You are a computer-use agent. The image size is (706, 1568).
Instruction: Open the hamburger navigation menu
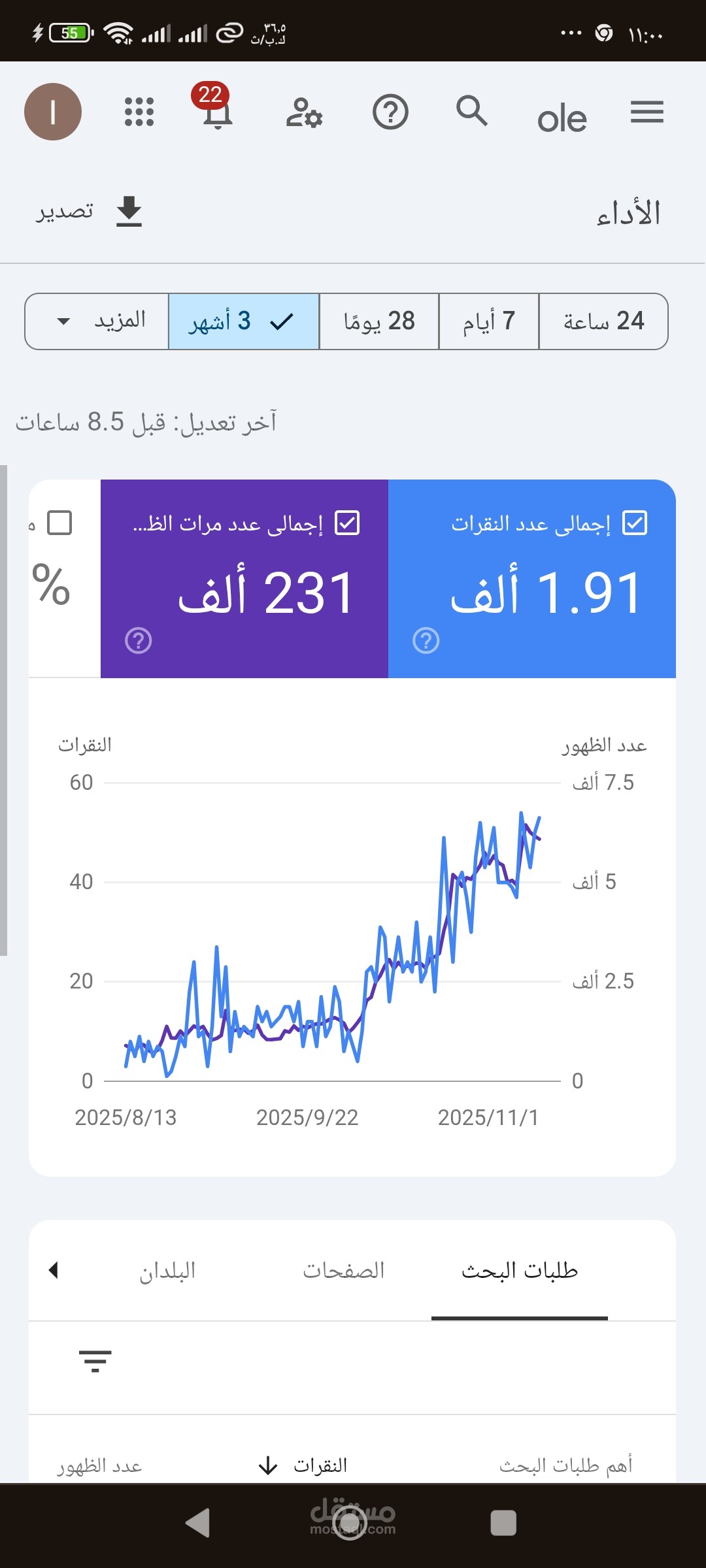tap(647, 112)
